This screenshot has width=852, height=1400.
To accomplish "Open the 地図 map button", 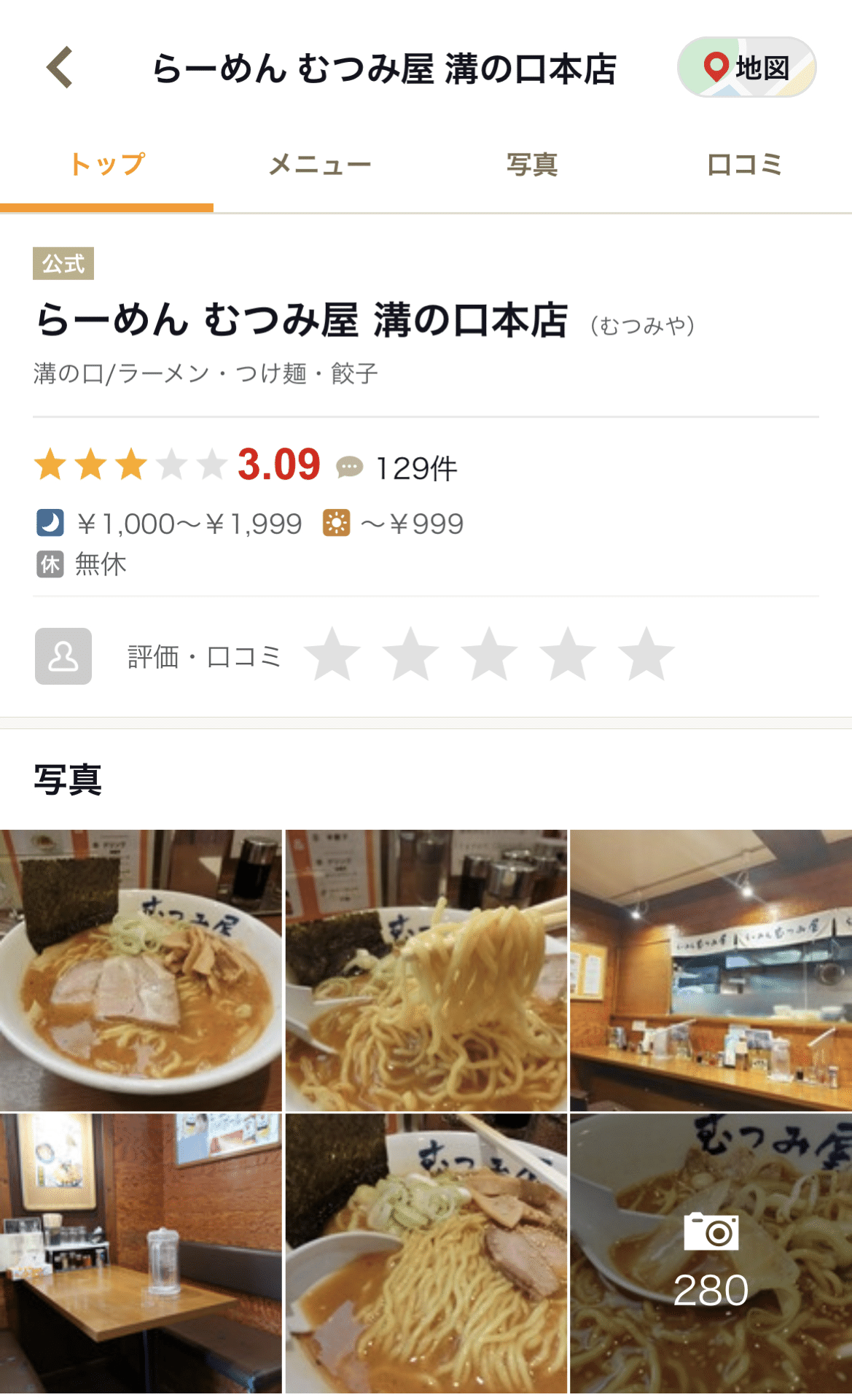I will tap(746, 68).
